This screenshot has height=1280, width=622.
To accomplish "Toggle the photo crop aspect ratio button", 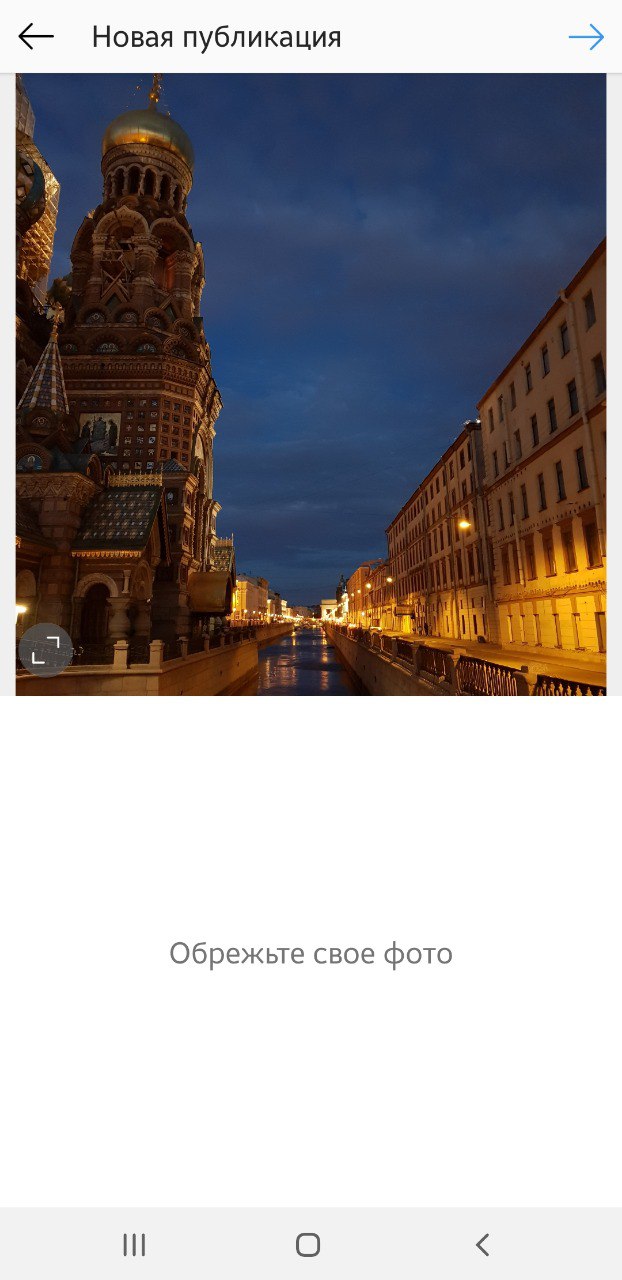I will coord(46,650).
